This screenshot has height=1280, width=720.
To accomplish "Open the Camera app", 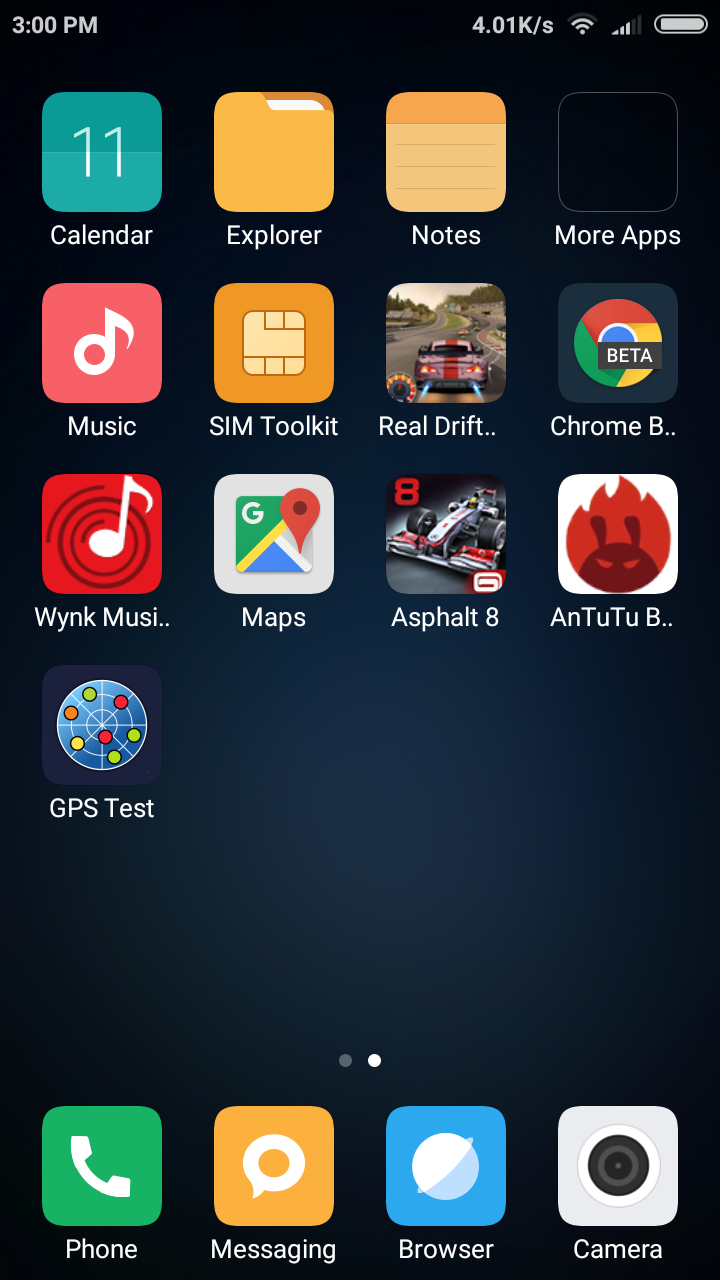I will (618, 1166).
